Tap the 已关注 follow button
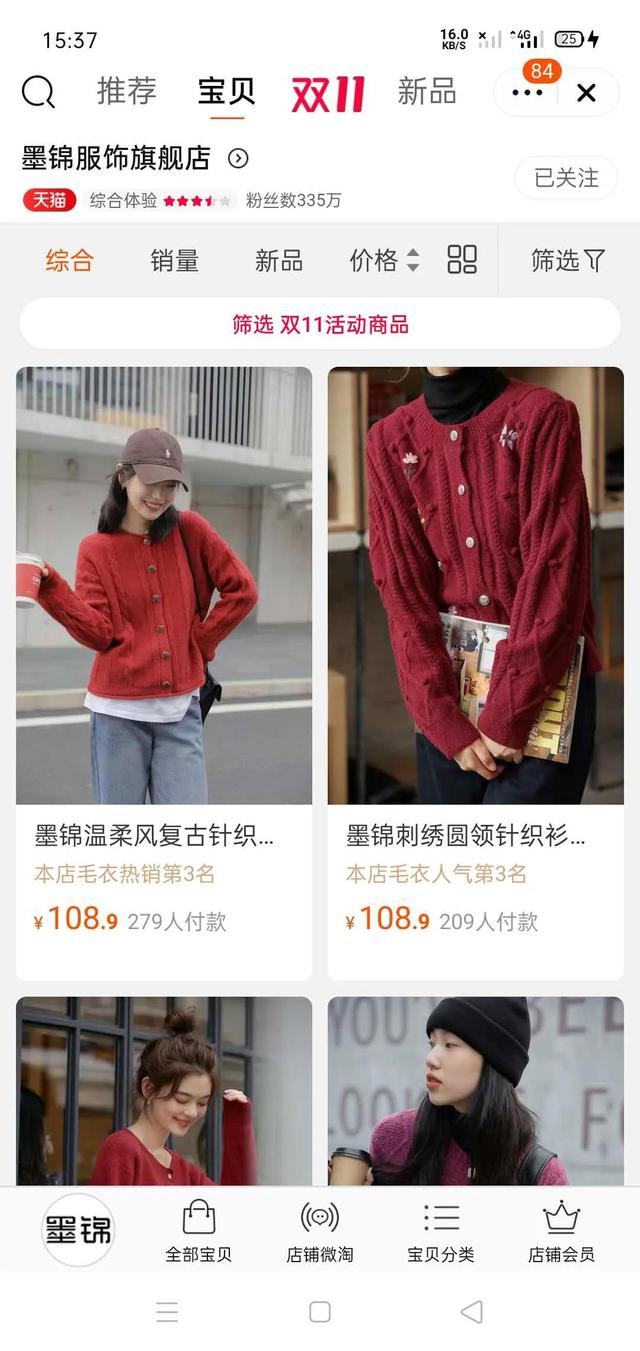Image resolution: width=640 pixels, height=1351 pixels. tap(566, 178)
